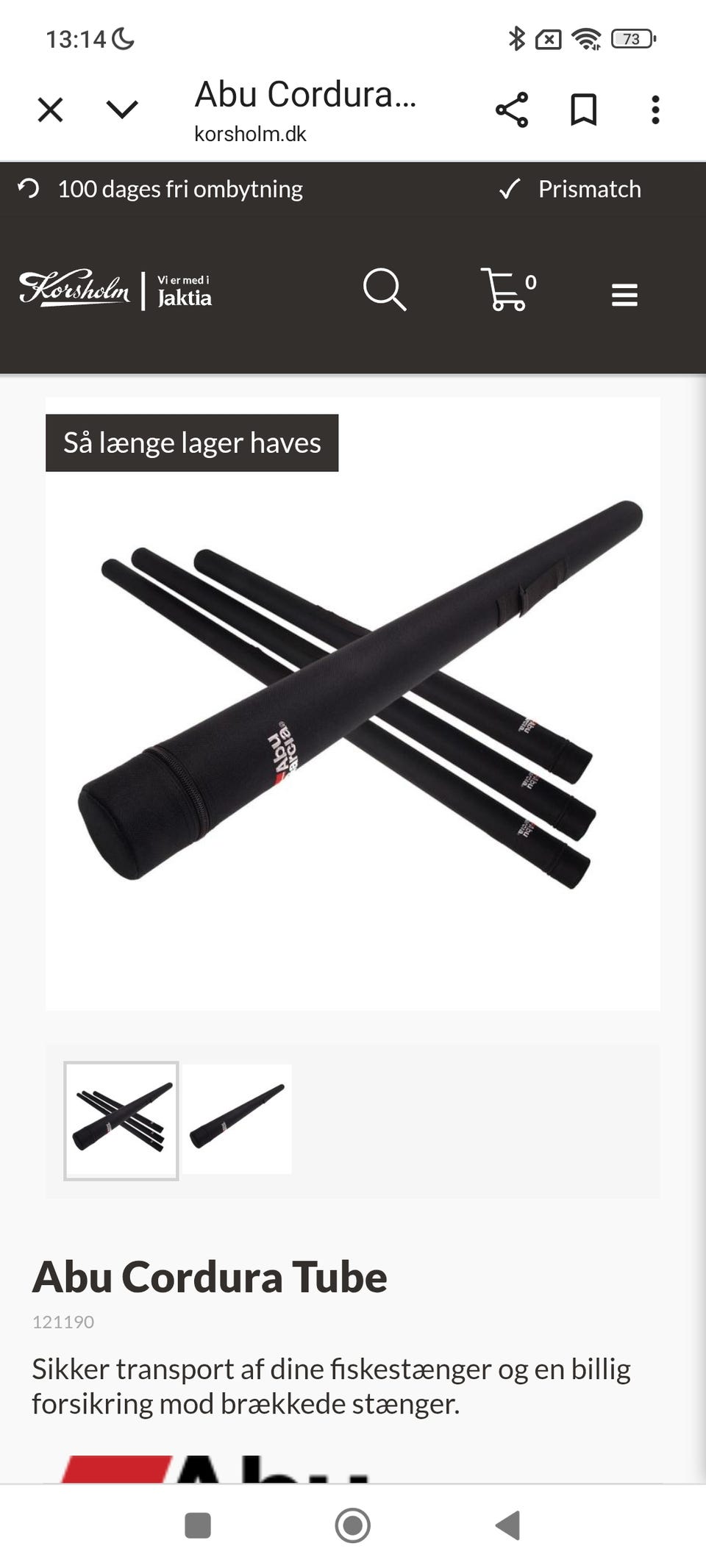
Task: Bookmark this product page
Action: (584, 110)
